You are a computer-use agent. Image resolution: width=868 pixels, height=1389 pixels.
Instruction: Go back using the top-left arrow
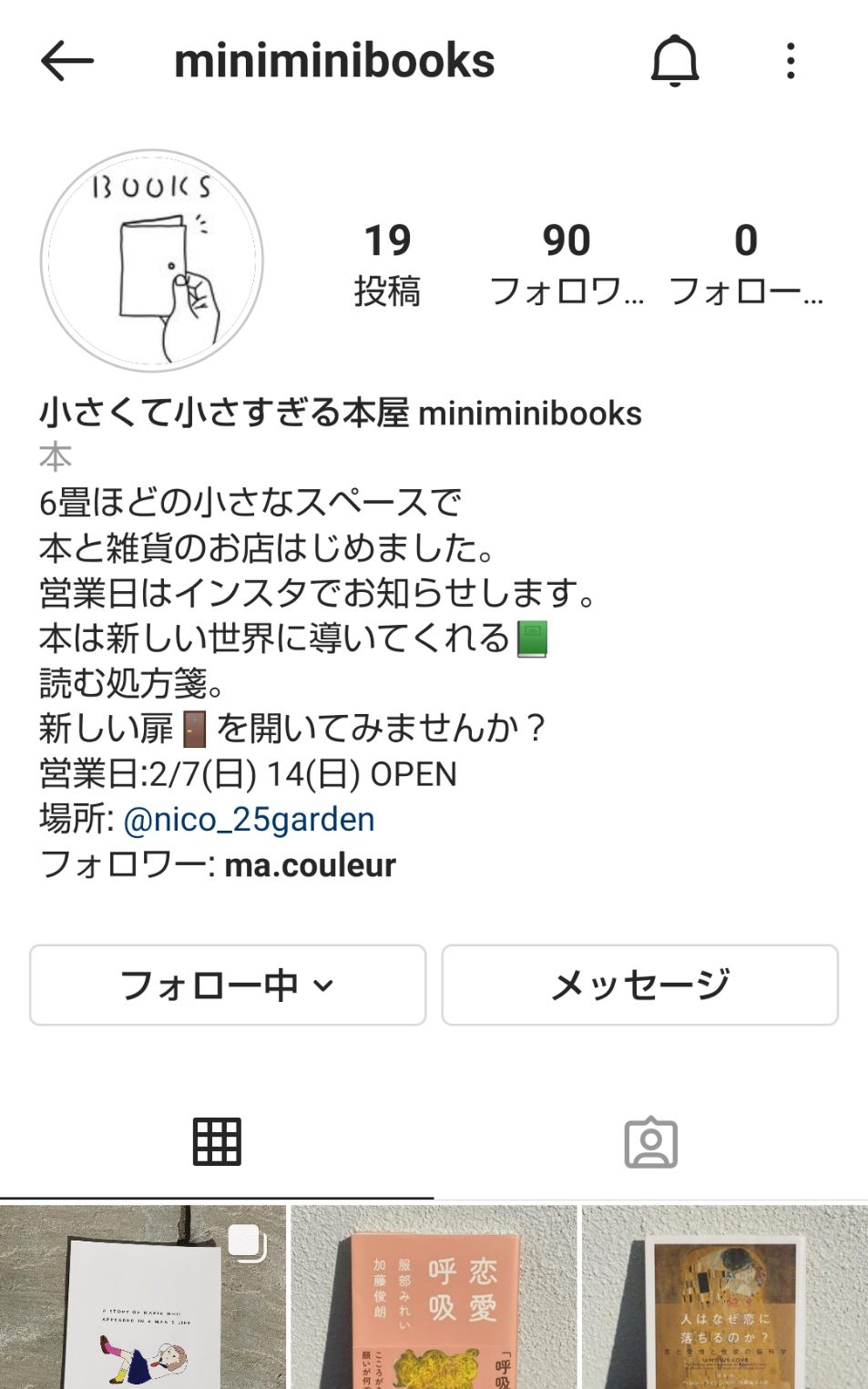pos(67,62)
